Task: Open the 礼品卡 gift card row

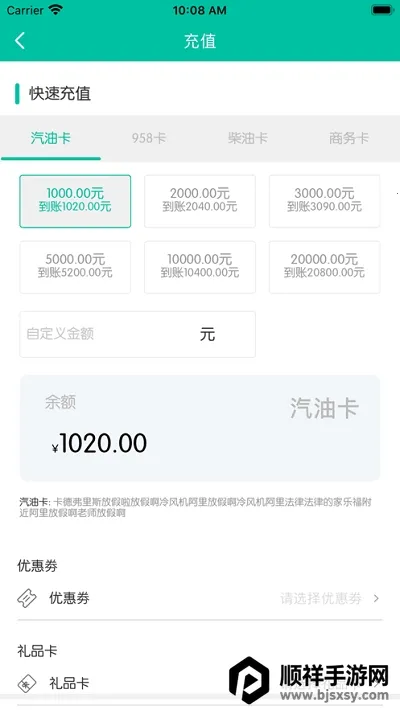Action: [x=200, y=683]
